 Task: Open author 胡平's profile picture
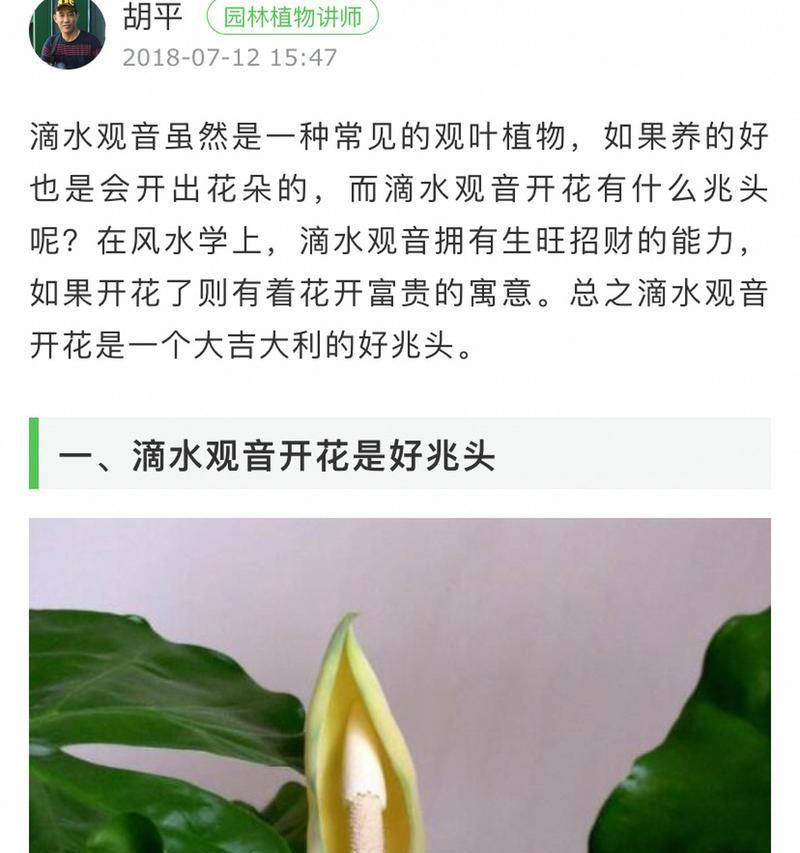click(x=67, y=33)
